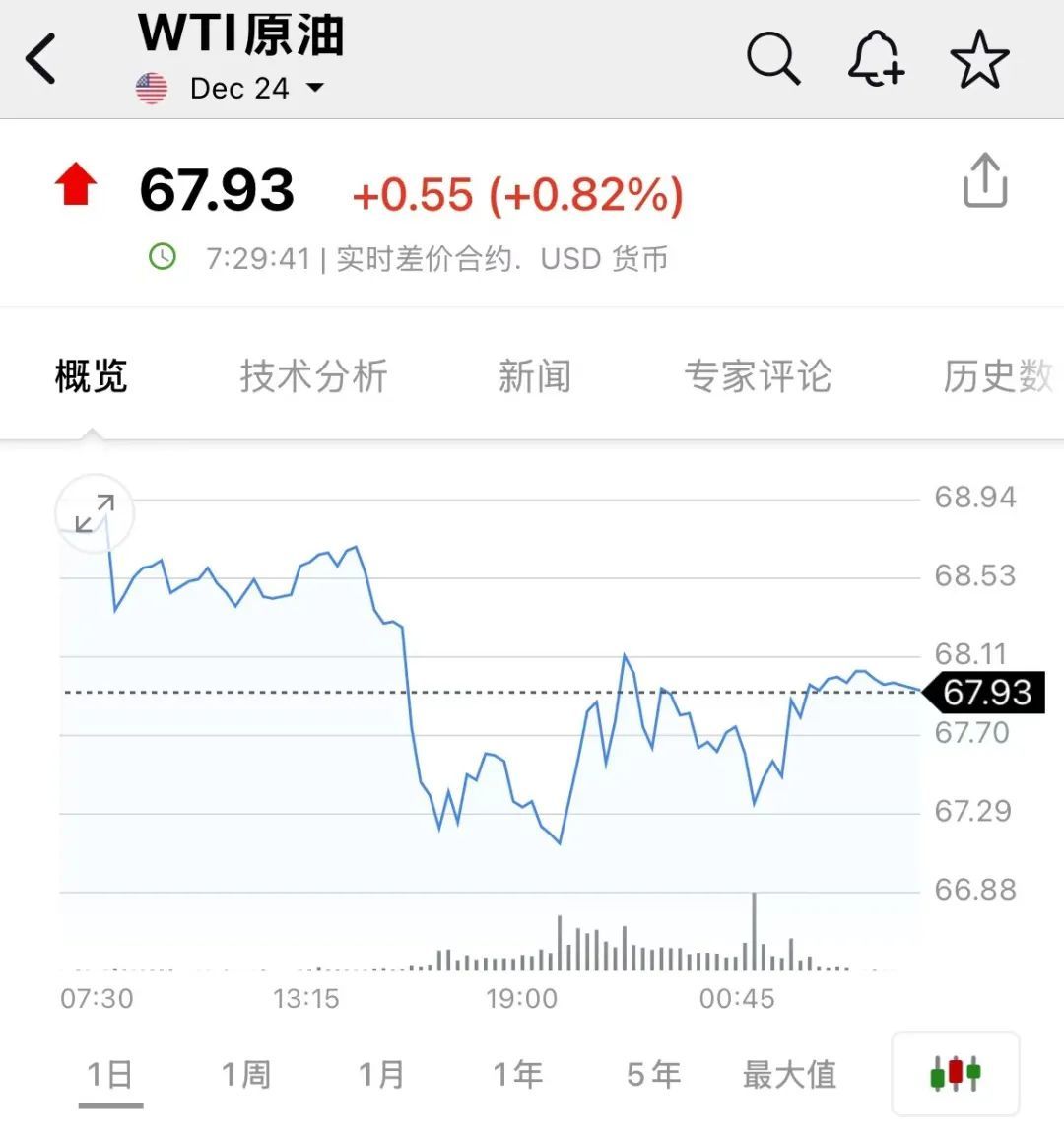Viewport: 1064px width, 1136px height.
Task: Switch to the 技术分析 tab
Action: [x=313, y=376]
